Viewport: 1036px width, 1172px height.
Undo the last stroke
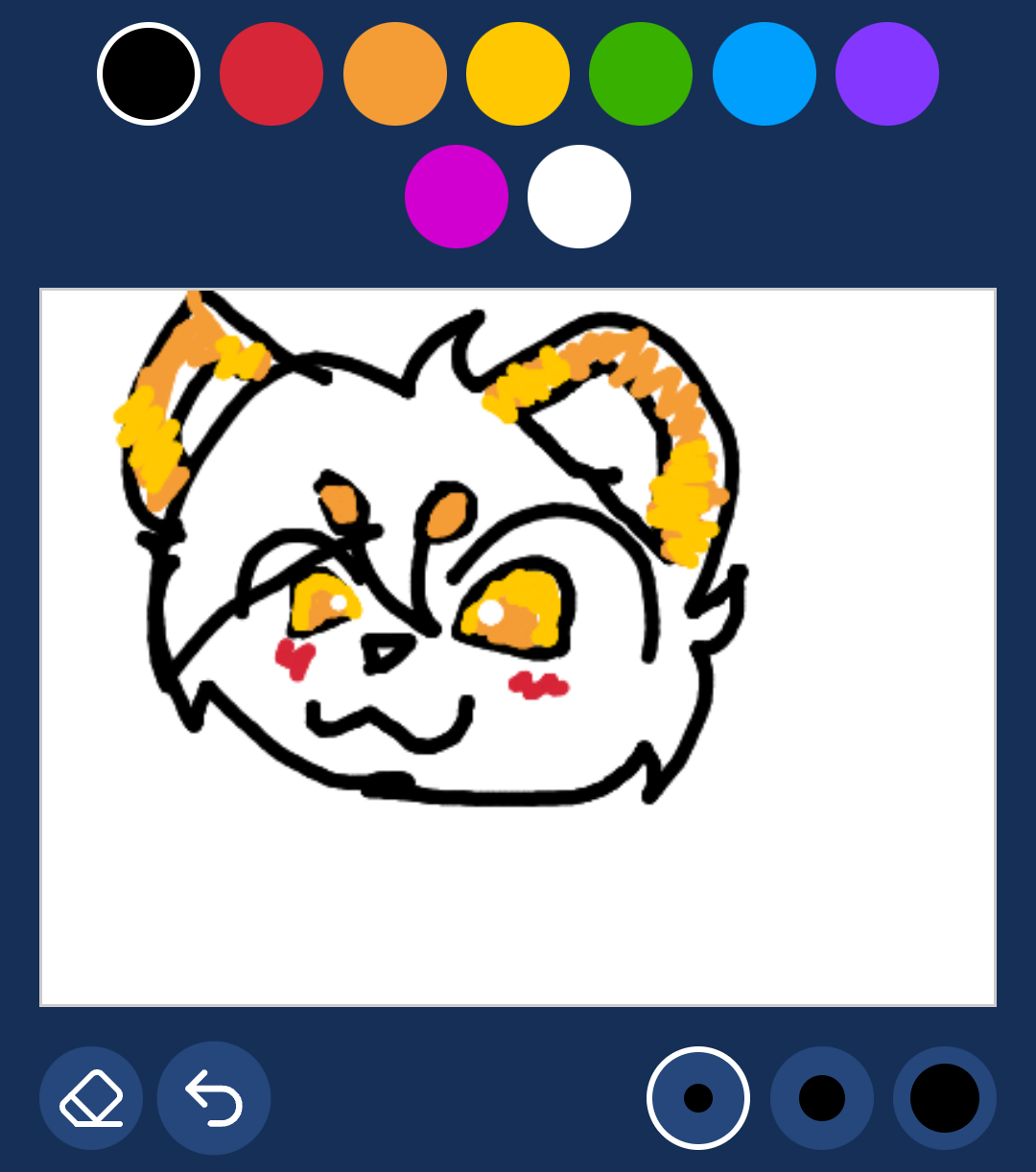coord(214,1098)
